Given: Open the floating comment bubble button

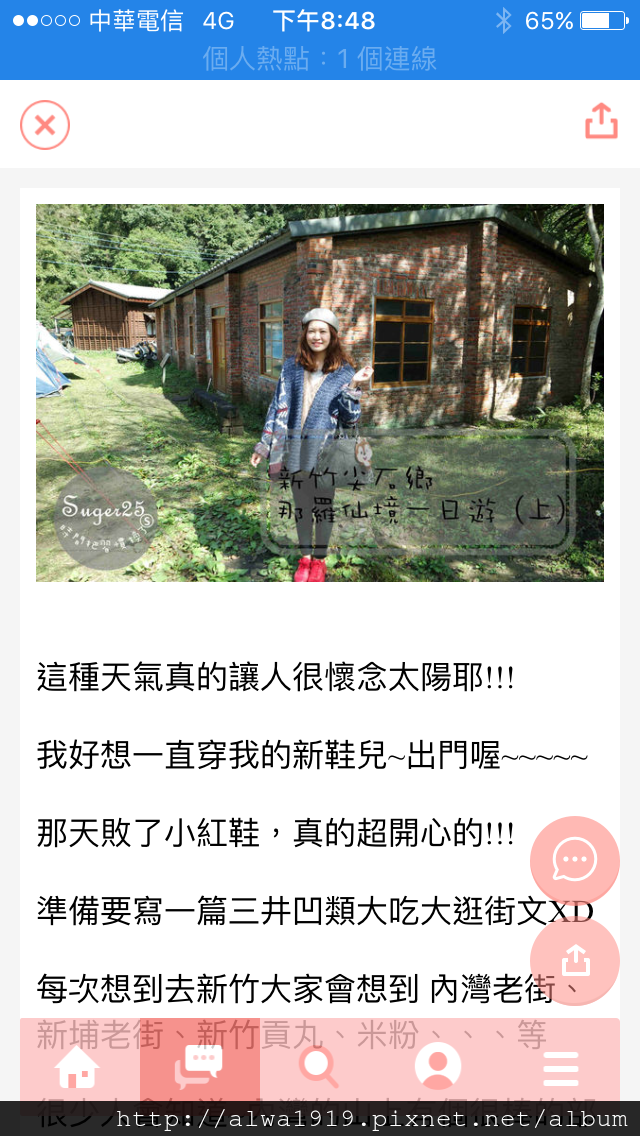Looking at the screenshot, I should click(x=575, y=860).
